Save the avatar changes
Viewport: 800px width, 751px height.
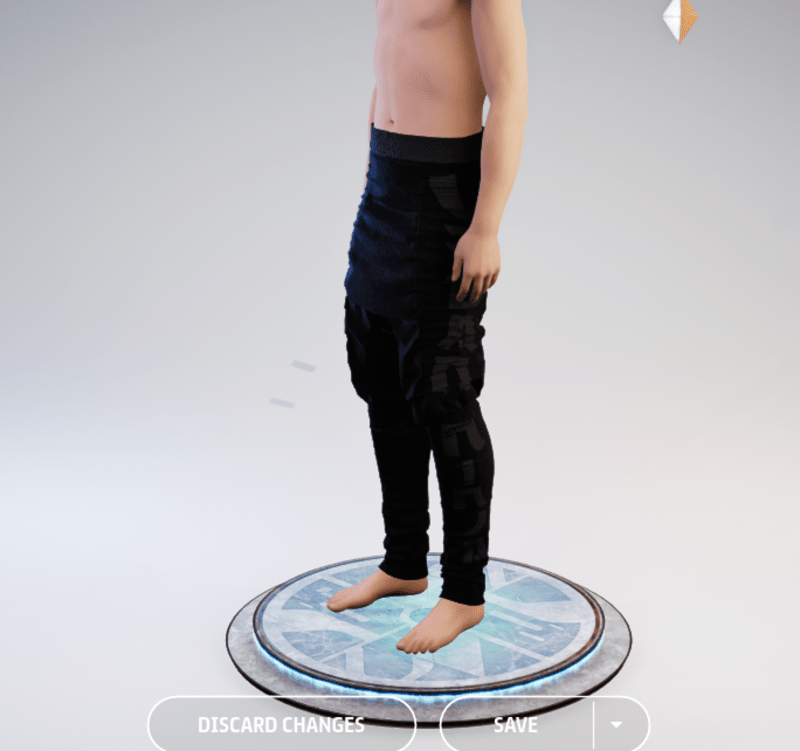[x=515, y=724]
